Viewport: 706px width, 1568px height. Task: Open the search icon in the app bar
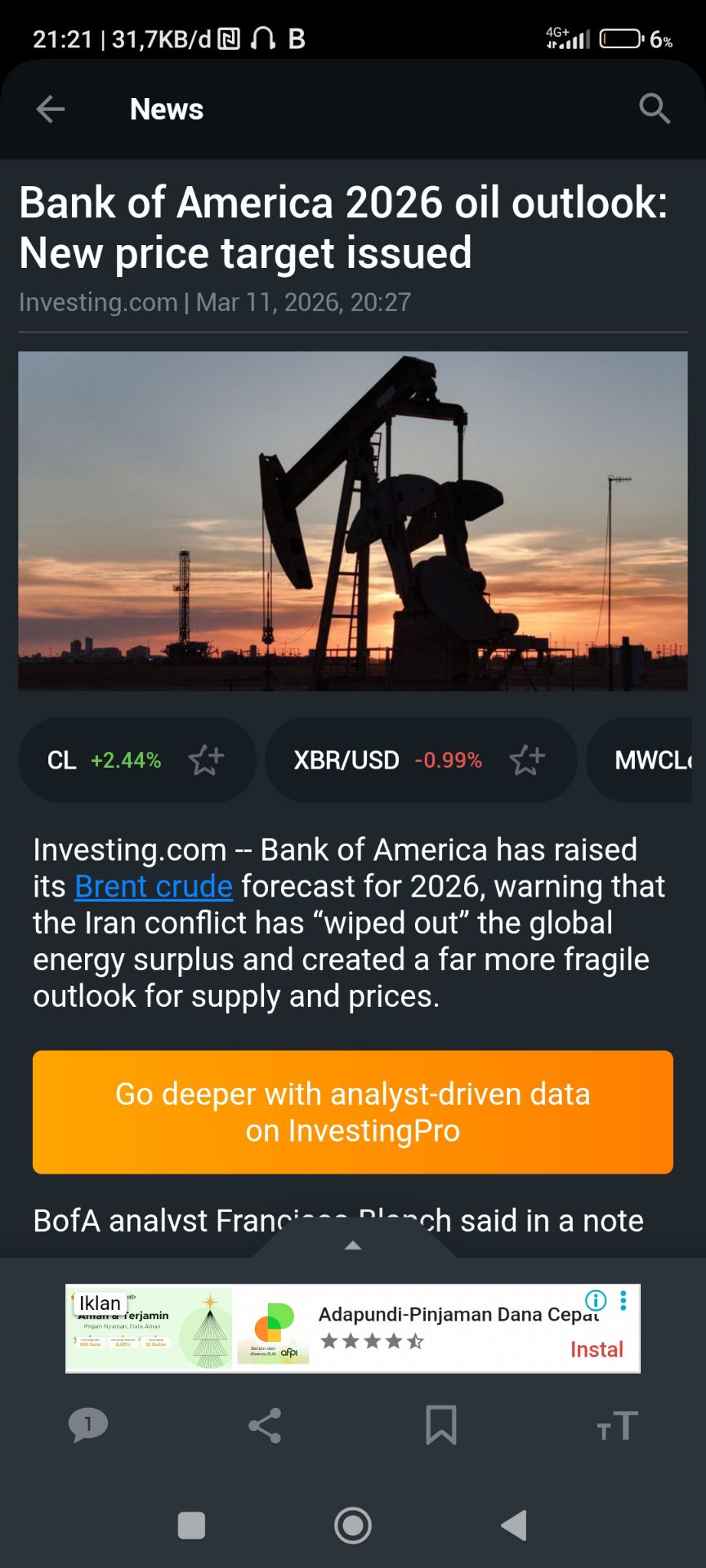click(x=655, y=109)
